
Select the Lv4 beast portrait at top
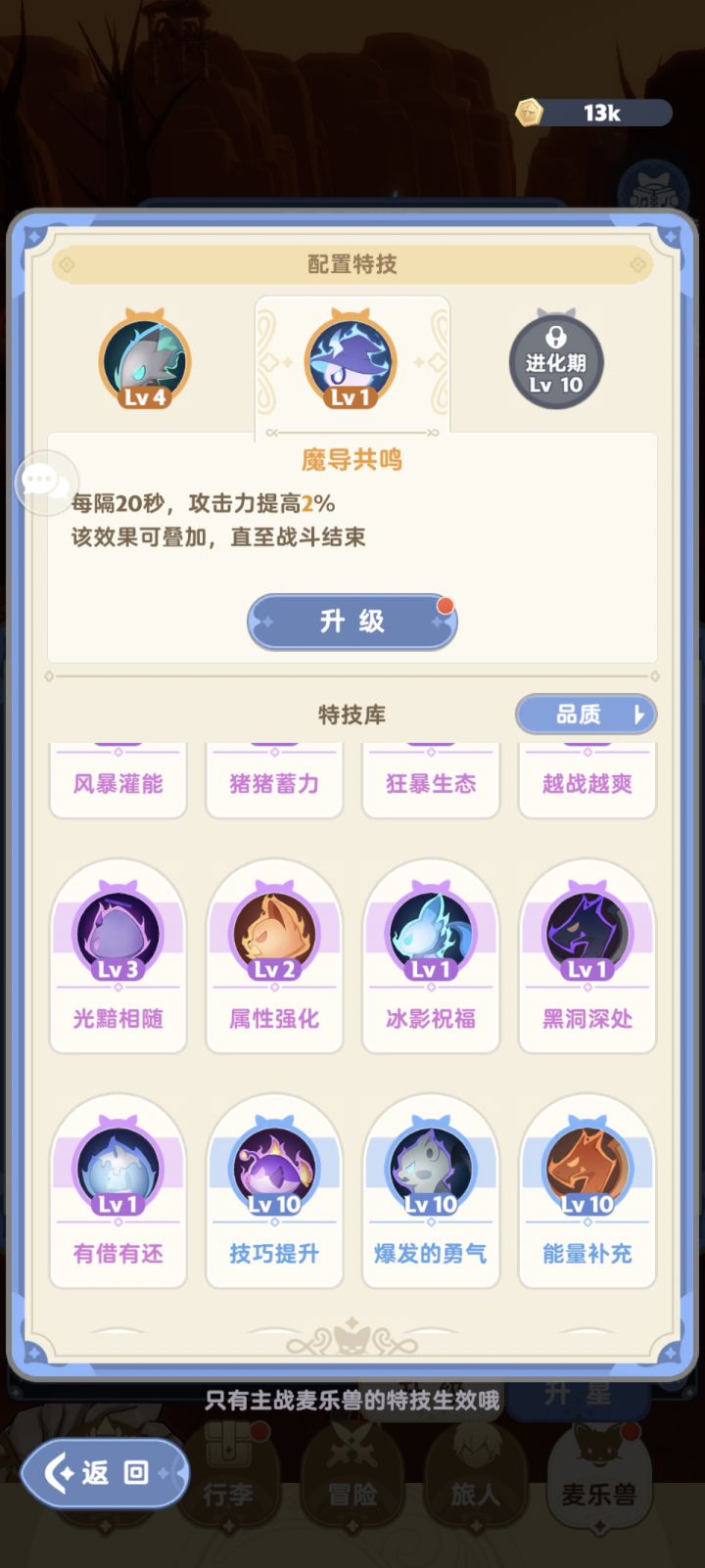tap(144, 360)
